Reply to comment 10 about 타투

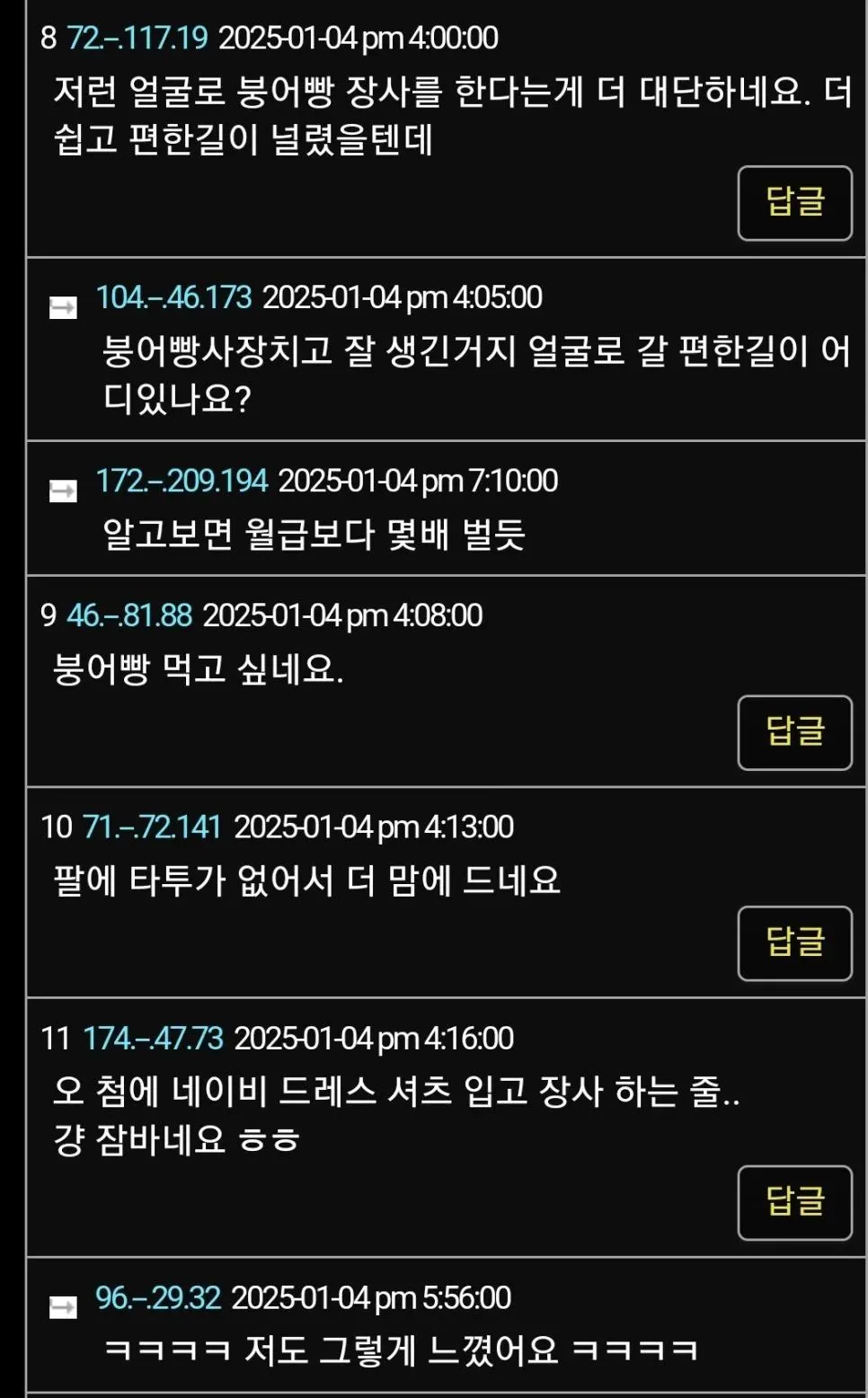click(x=794, y=943)
